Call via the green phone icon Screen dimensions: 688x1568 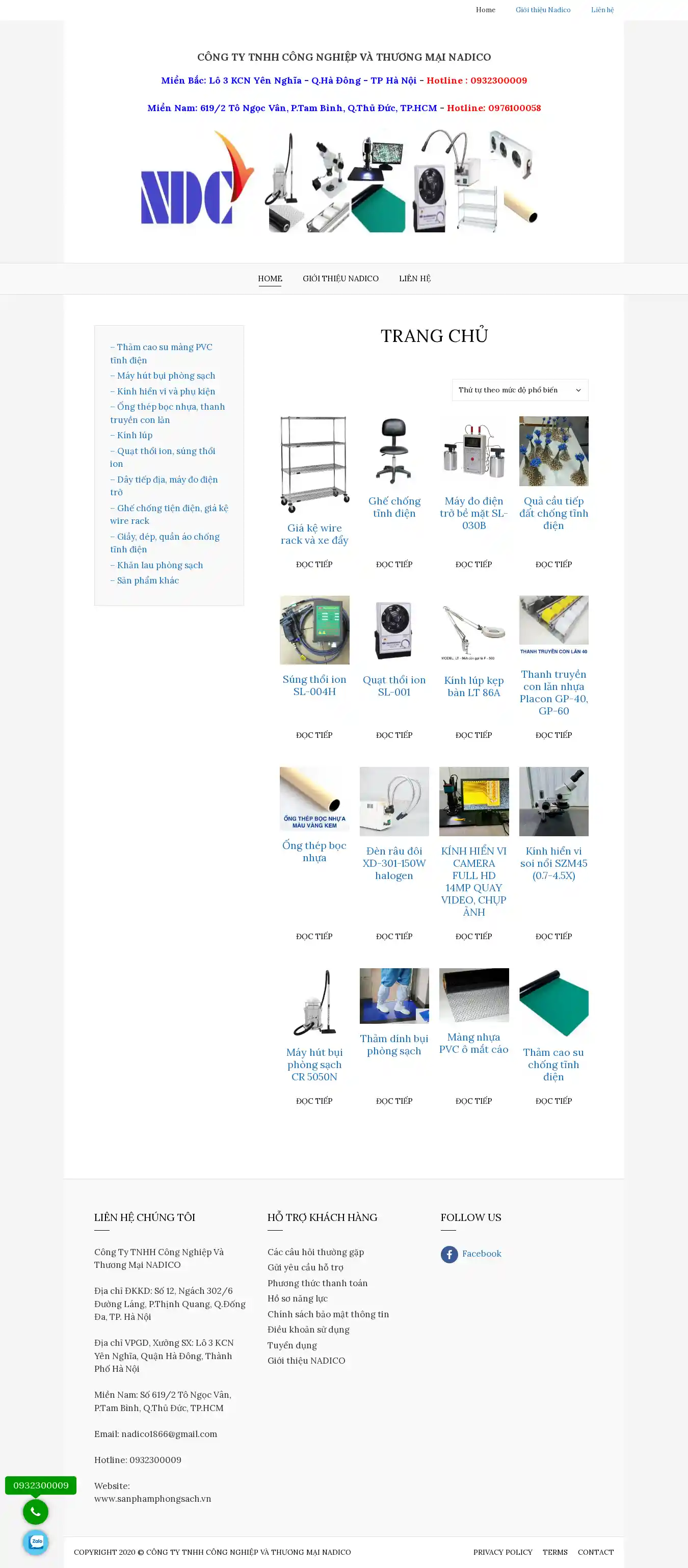point(35,1511)
